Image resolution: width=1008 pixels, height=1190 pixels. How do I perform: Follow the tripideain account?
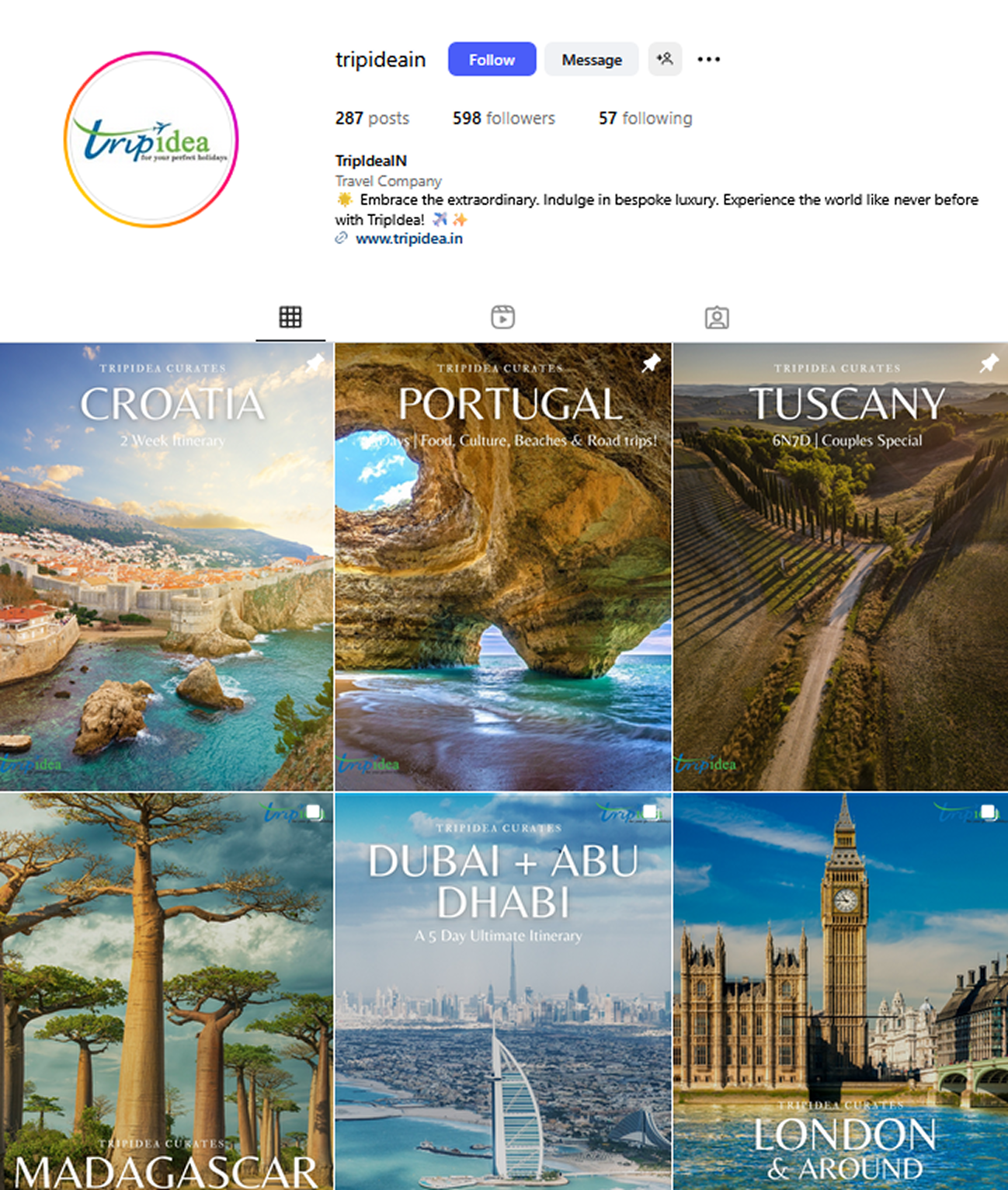point(492,60)
